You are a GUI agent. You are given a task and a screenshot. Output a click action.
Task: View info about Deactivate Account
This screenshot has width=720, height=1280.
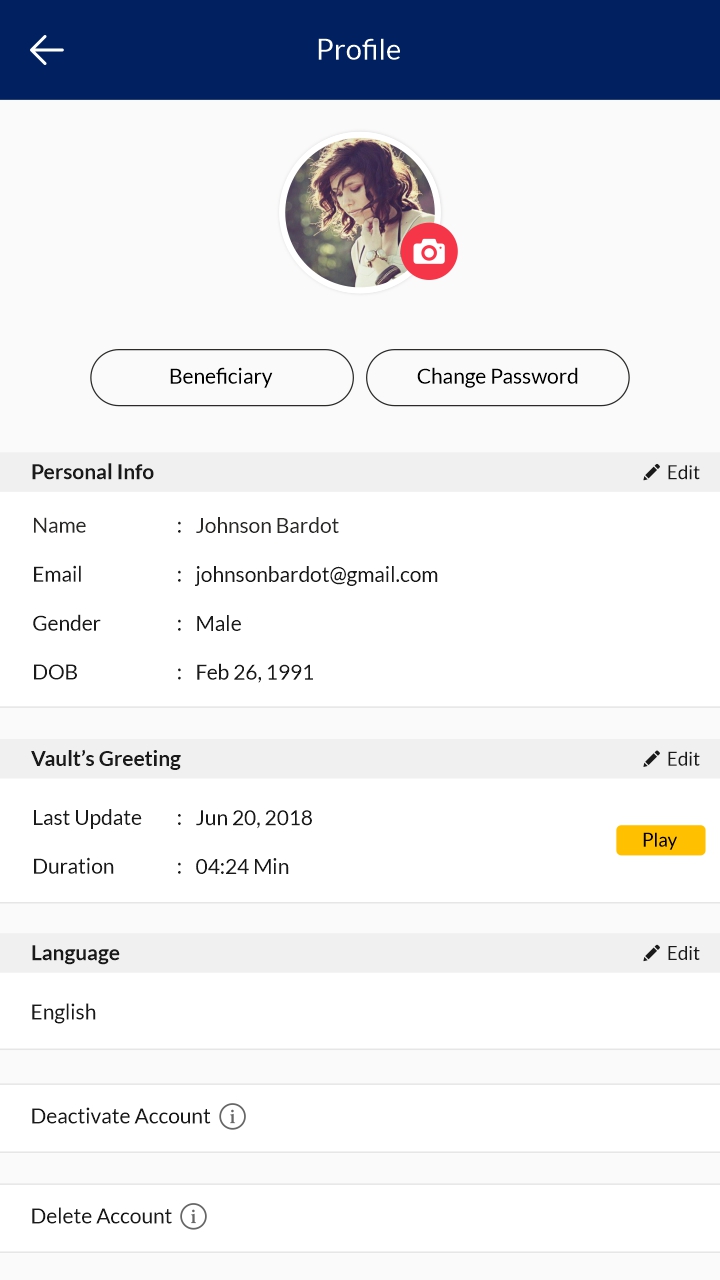232,1116
